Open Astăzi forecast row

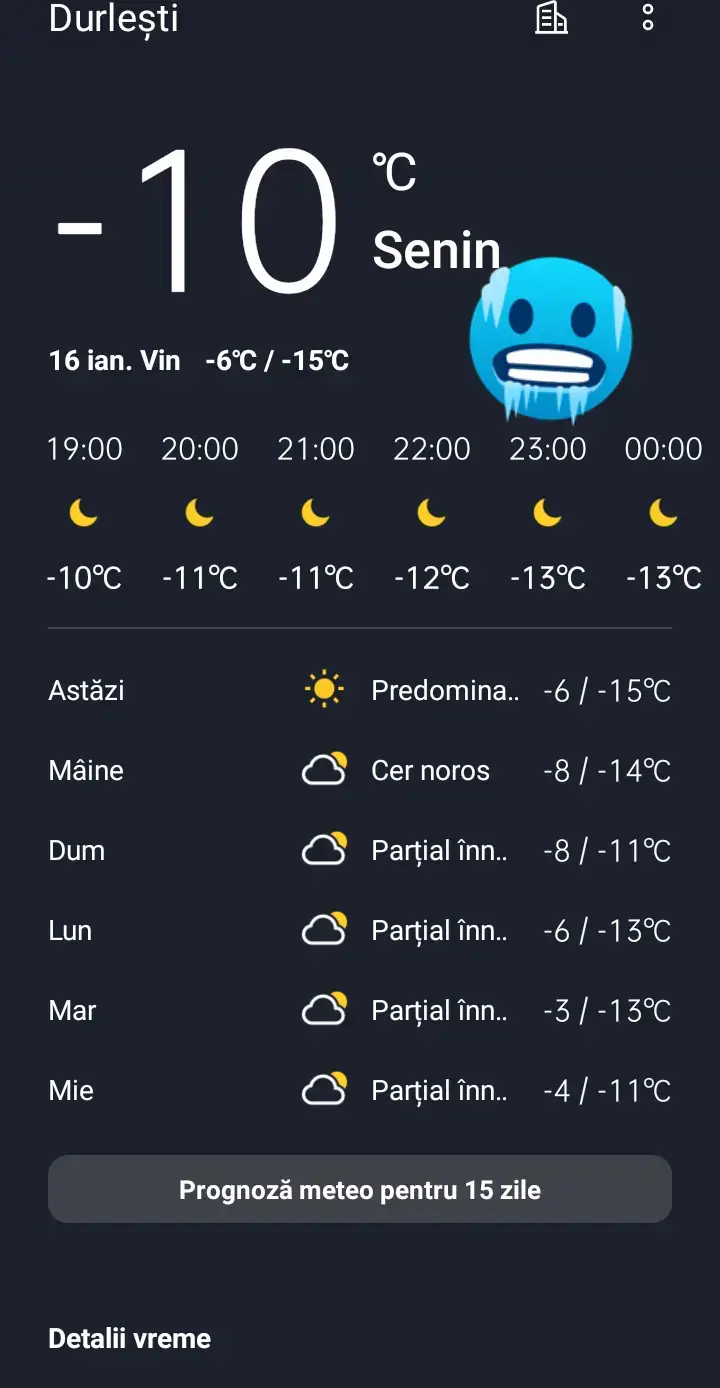pos(360,691)
